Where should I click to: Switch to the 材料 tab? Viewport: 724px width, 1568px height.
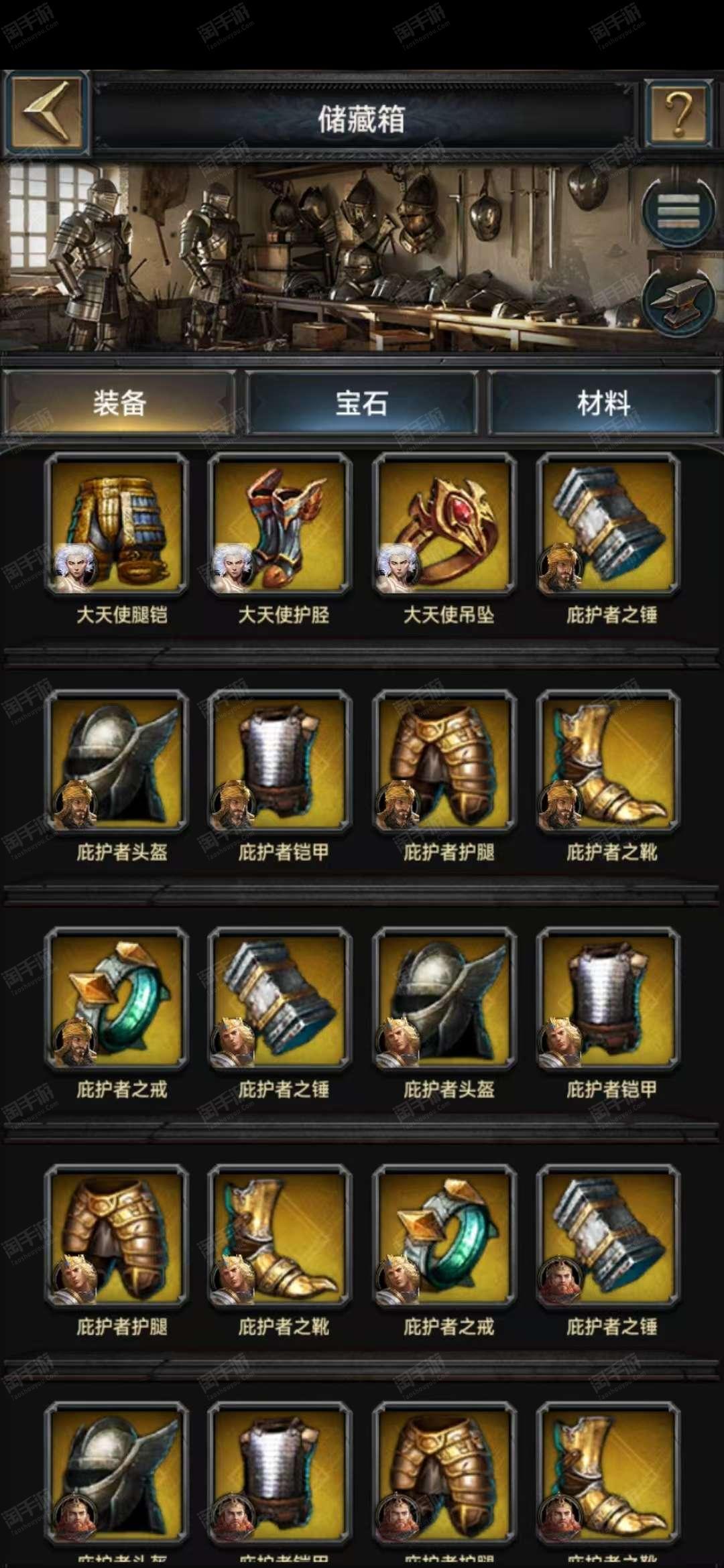tap(603, 403)
